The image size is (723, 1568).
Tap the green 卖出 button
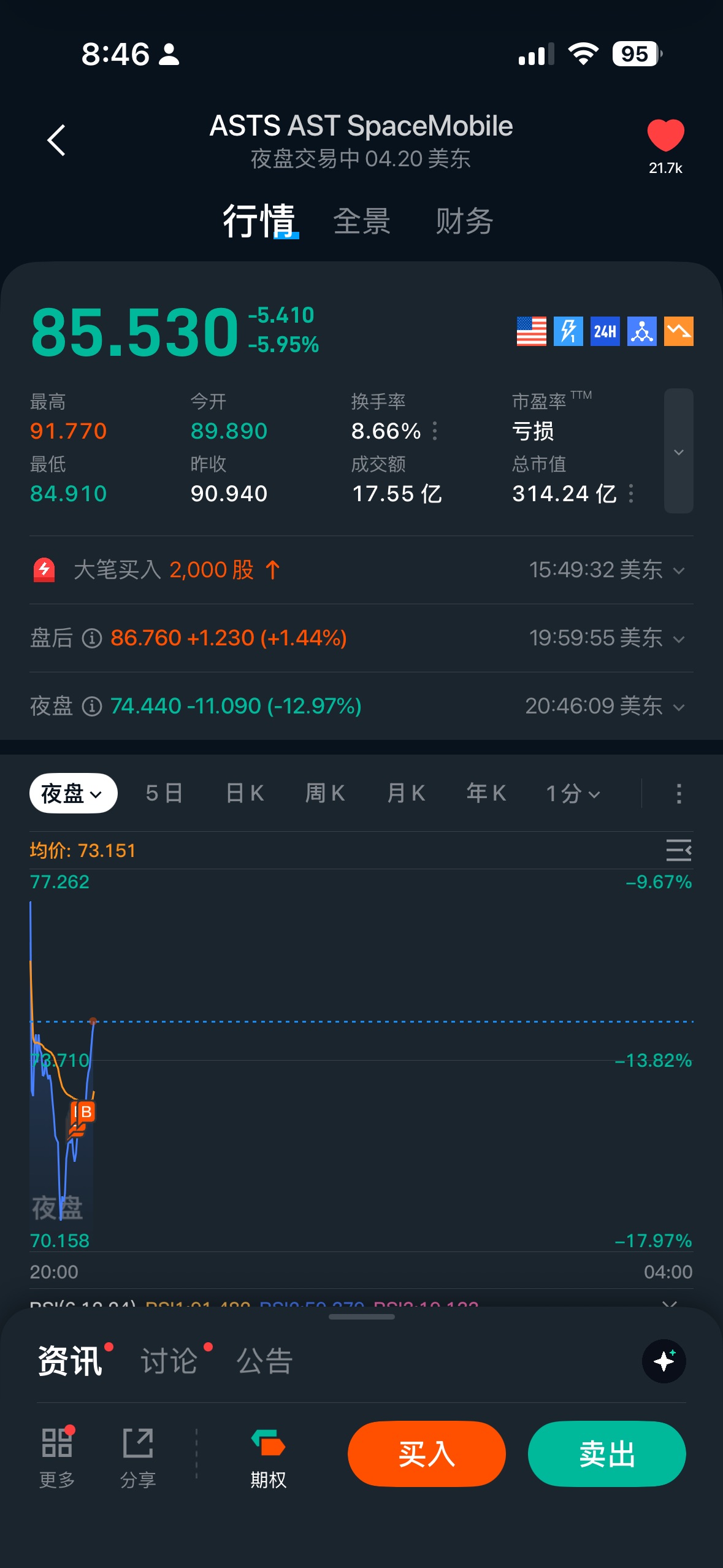pyautogui.click(x=606, y=1454)
